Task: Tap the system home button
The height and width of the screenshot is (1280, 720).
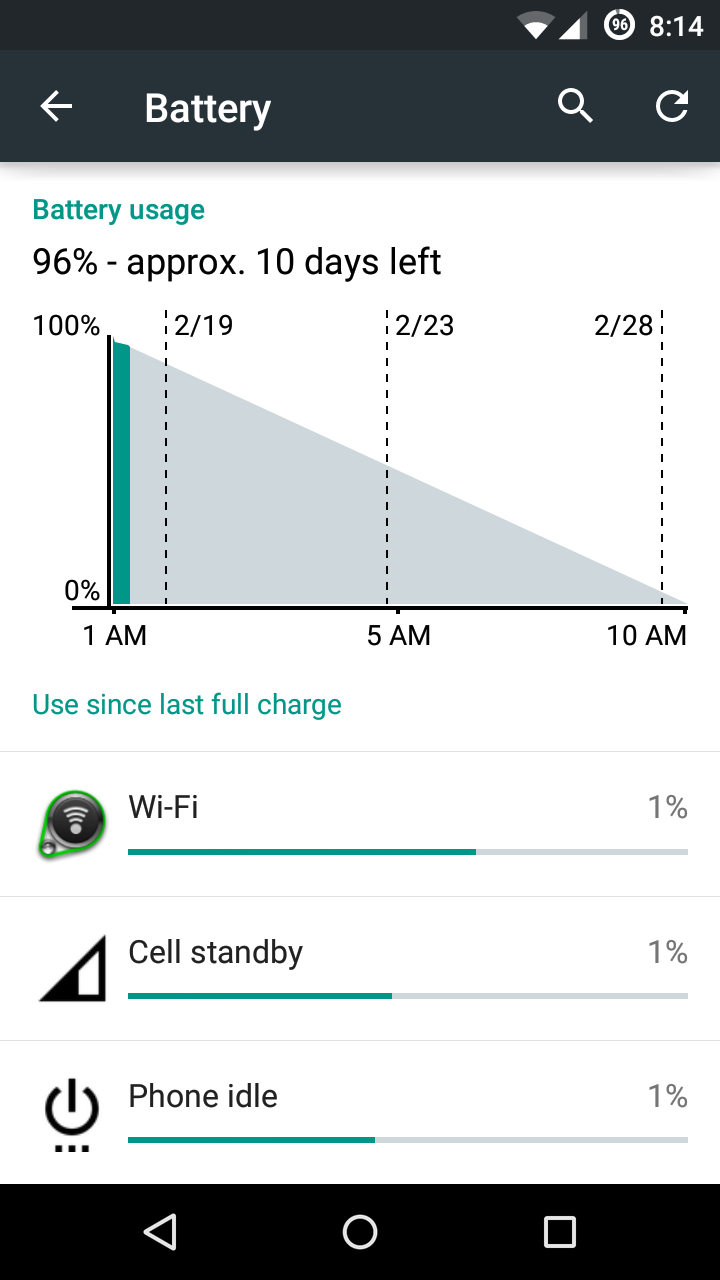Action: pyautogui.click(x=360, y=1232)
